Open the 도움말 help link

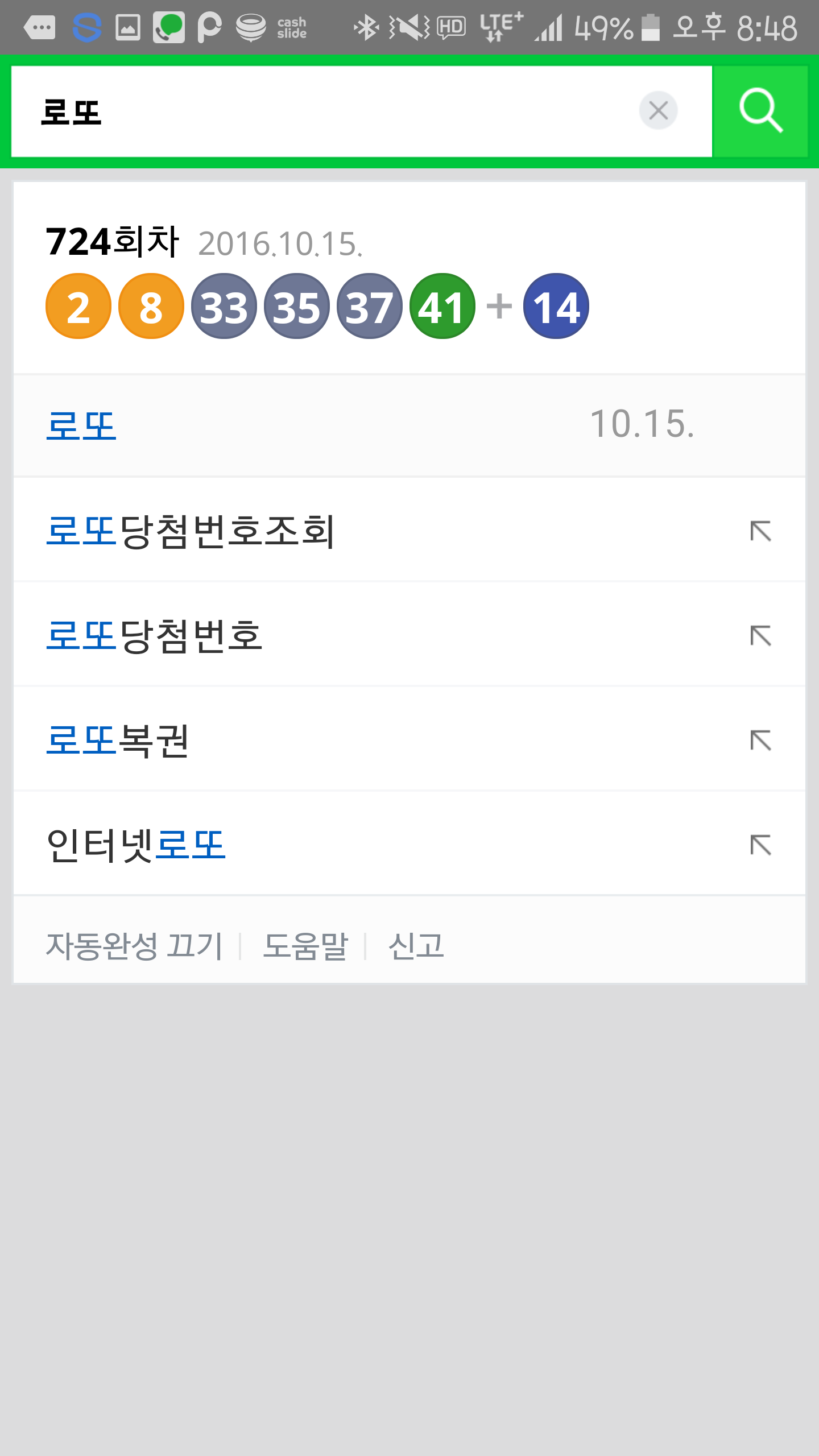[305, 946]
